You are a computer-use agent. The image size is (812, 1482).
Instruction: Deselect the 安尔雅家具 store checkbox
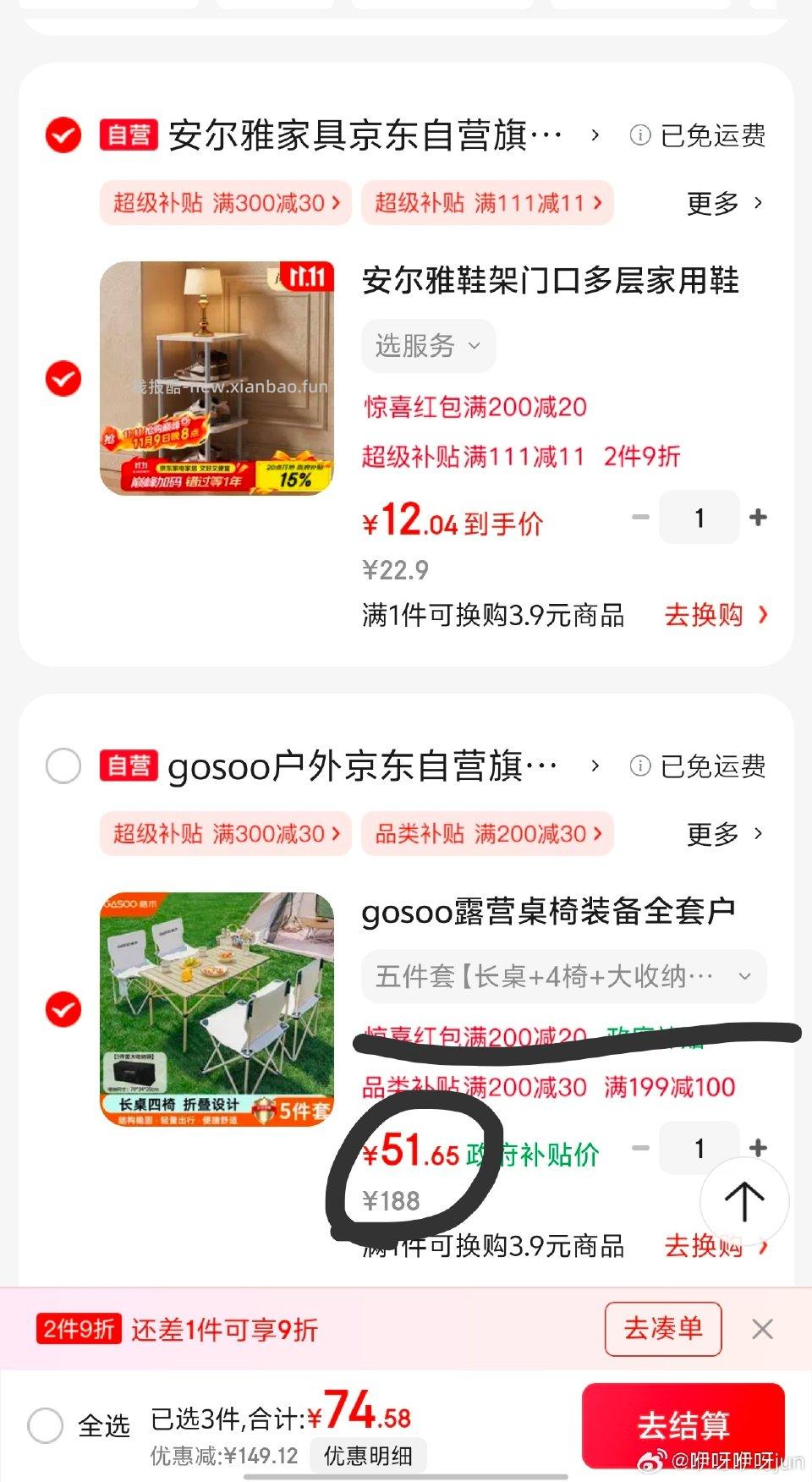click(x=62, y=134)
